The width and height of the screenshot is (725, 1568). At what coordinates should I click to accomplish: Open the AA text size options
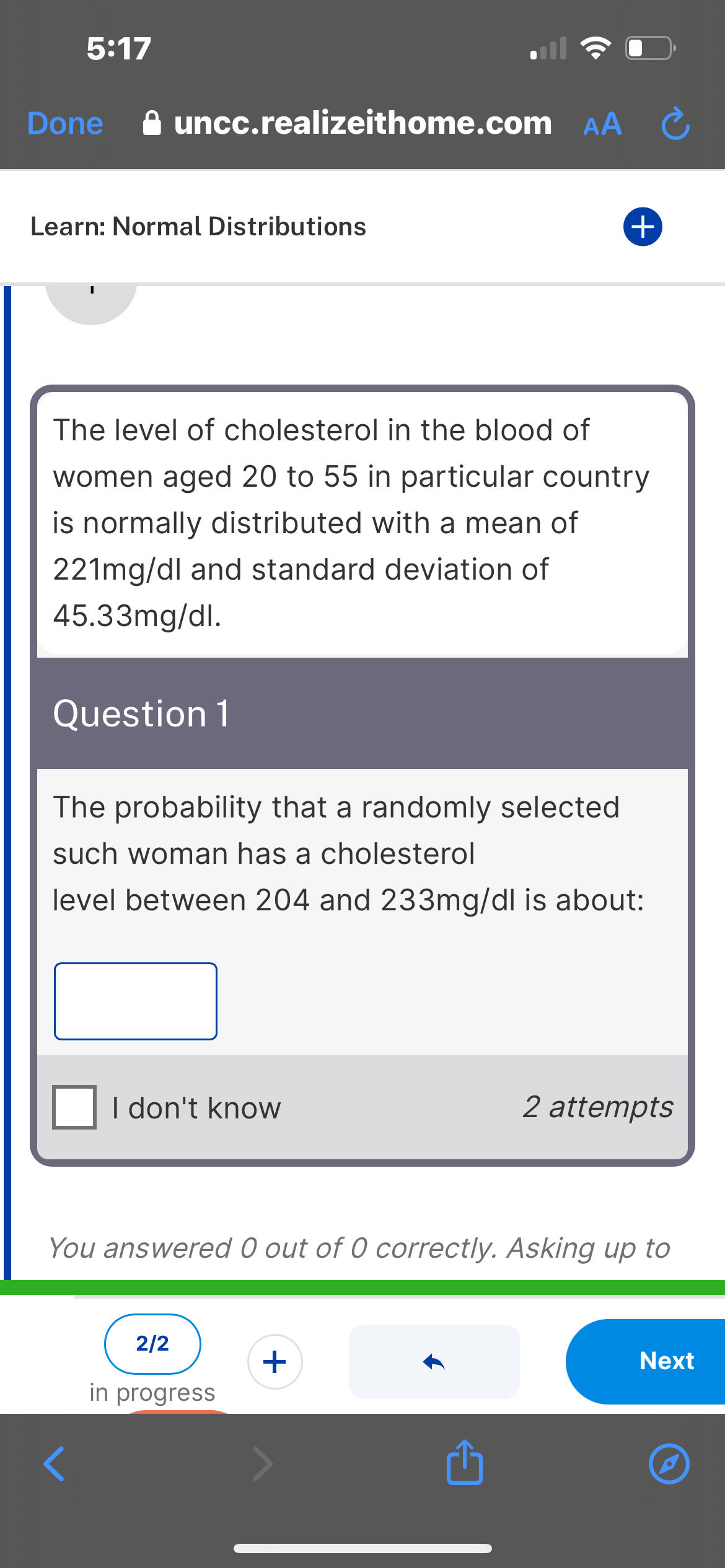click(x=602, y=124)
